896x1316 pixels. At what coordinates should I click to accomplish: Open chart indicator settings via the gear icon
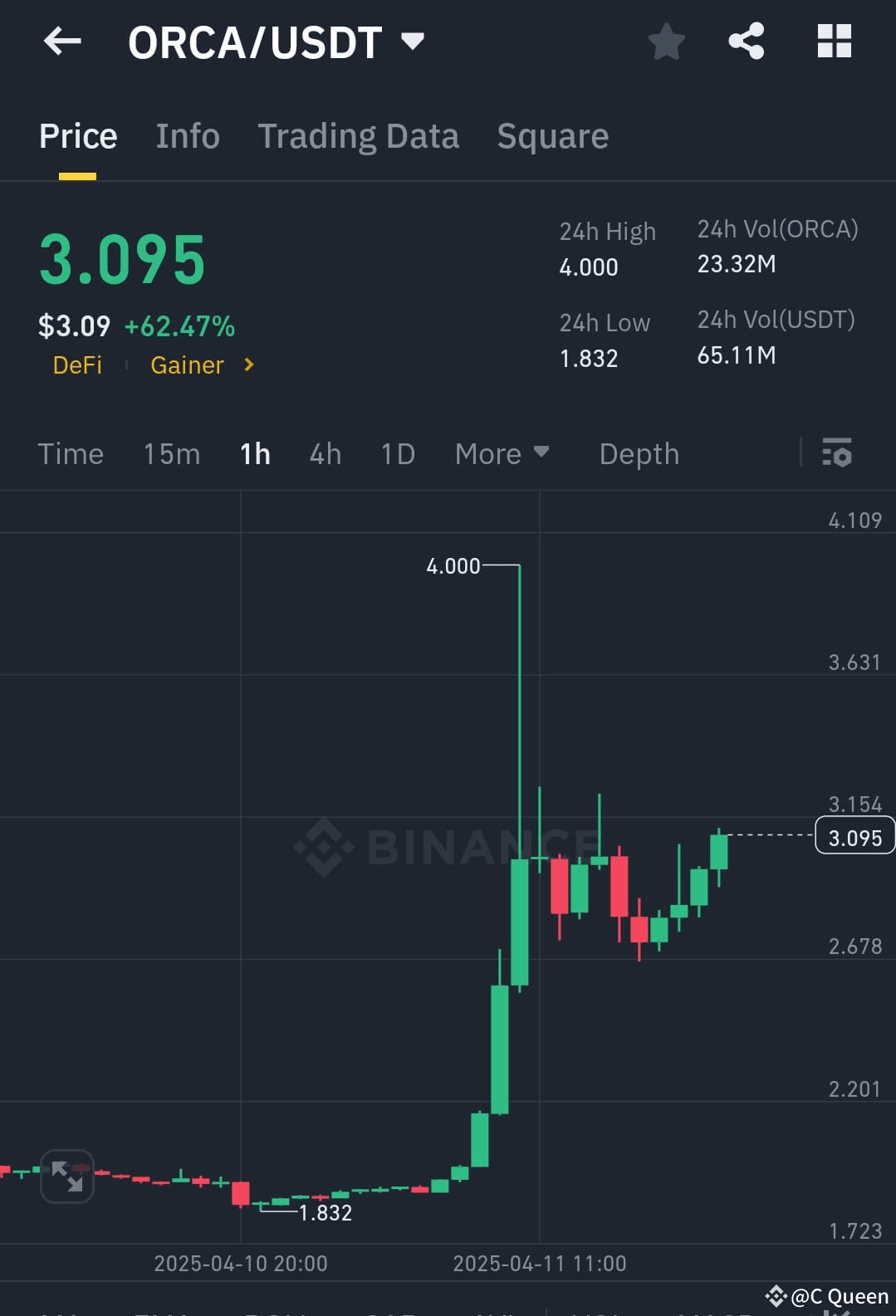pos(838,454)
